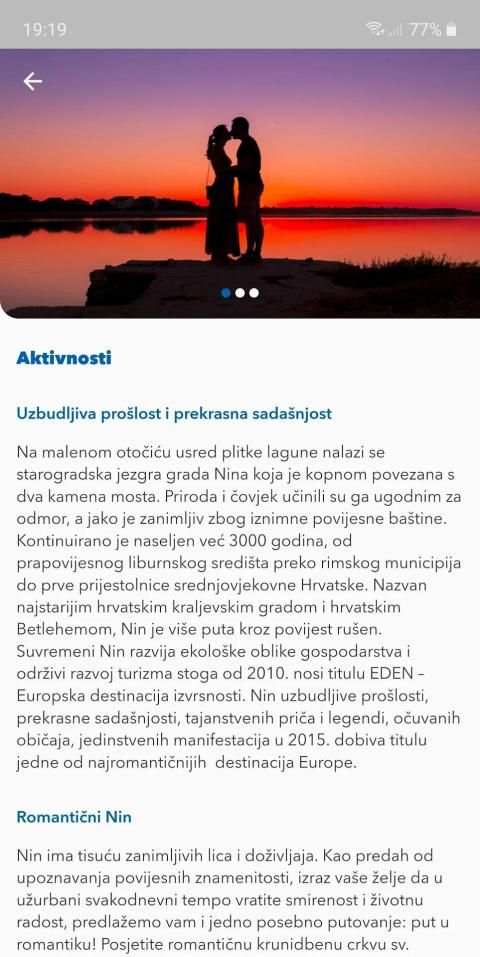The width and height of the screenshot is (480, 957).
Task: Jump to the third carousel dot
Action: (254, 293)
